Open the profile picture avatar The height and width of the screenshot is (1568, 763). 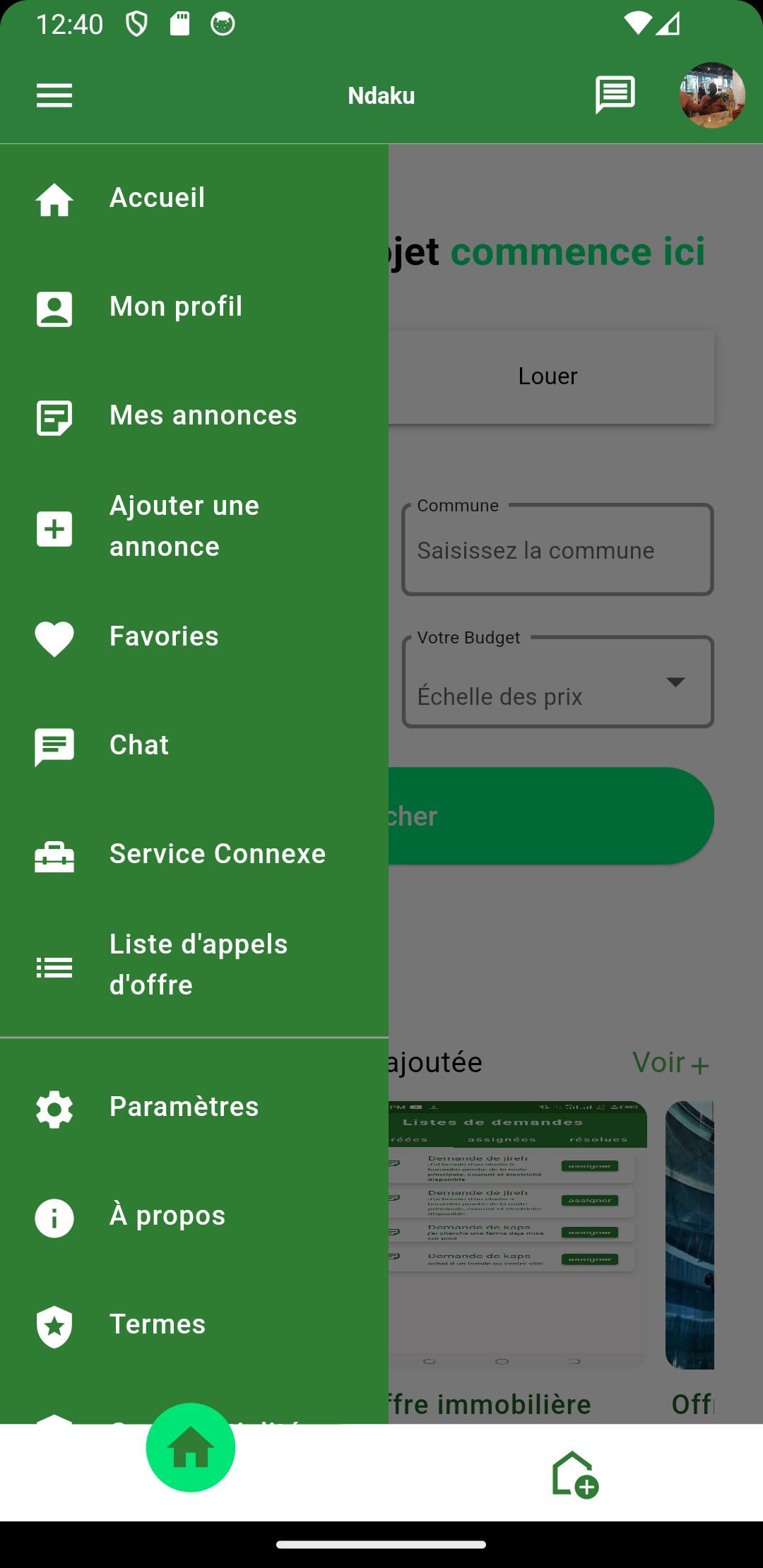point(711,95)
